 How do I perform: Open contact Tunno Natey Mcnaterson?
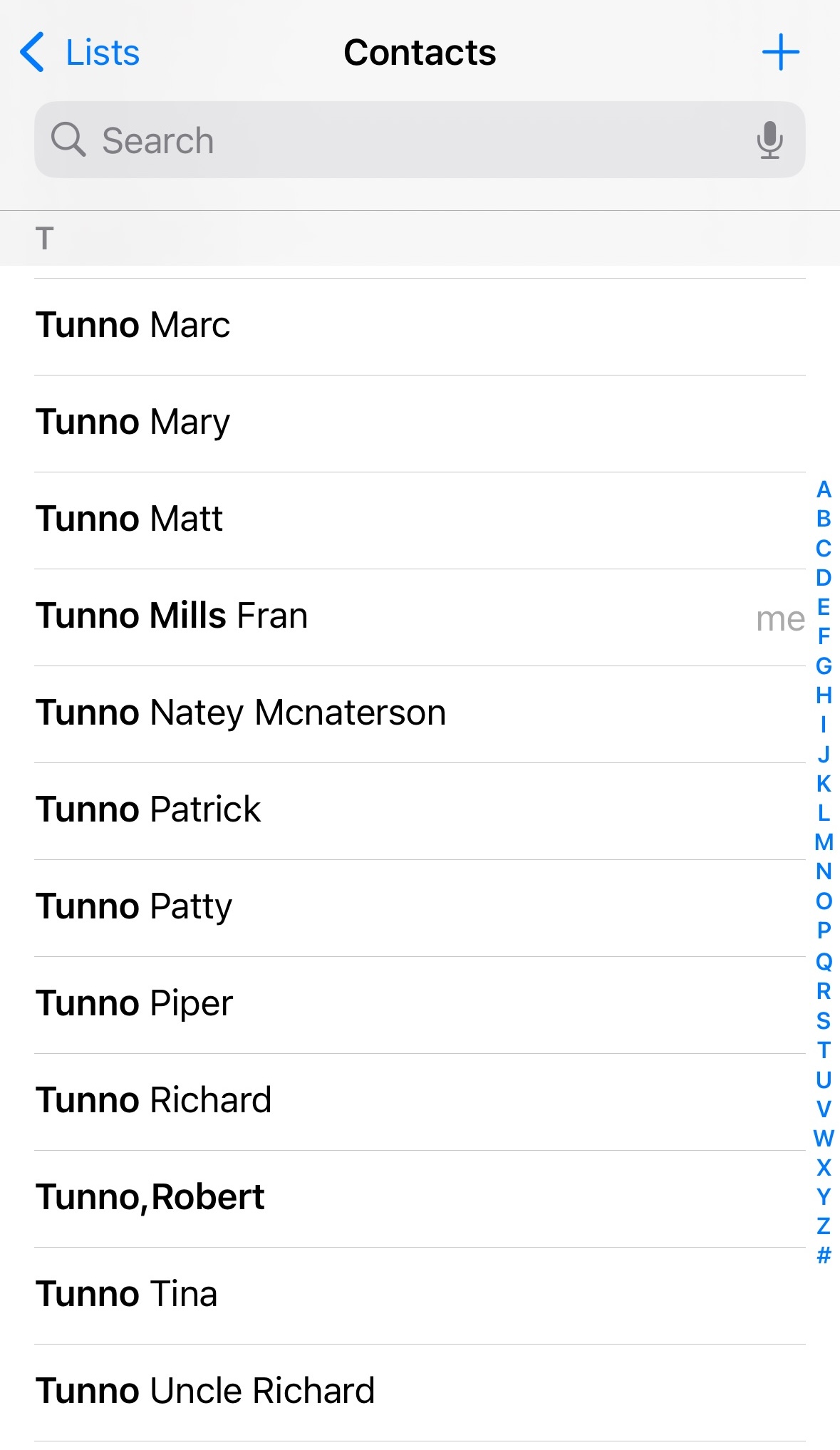coord(241,713)
